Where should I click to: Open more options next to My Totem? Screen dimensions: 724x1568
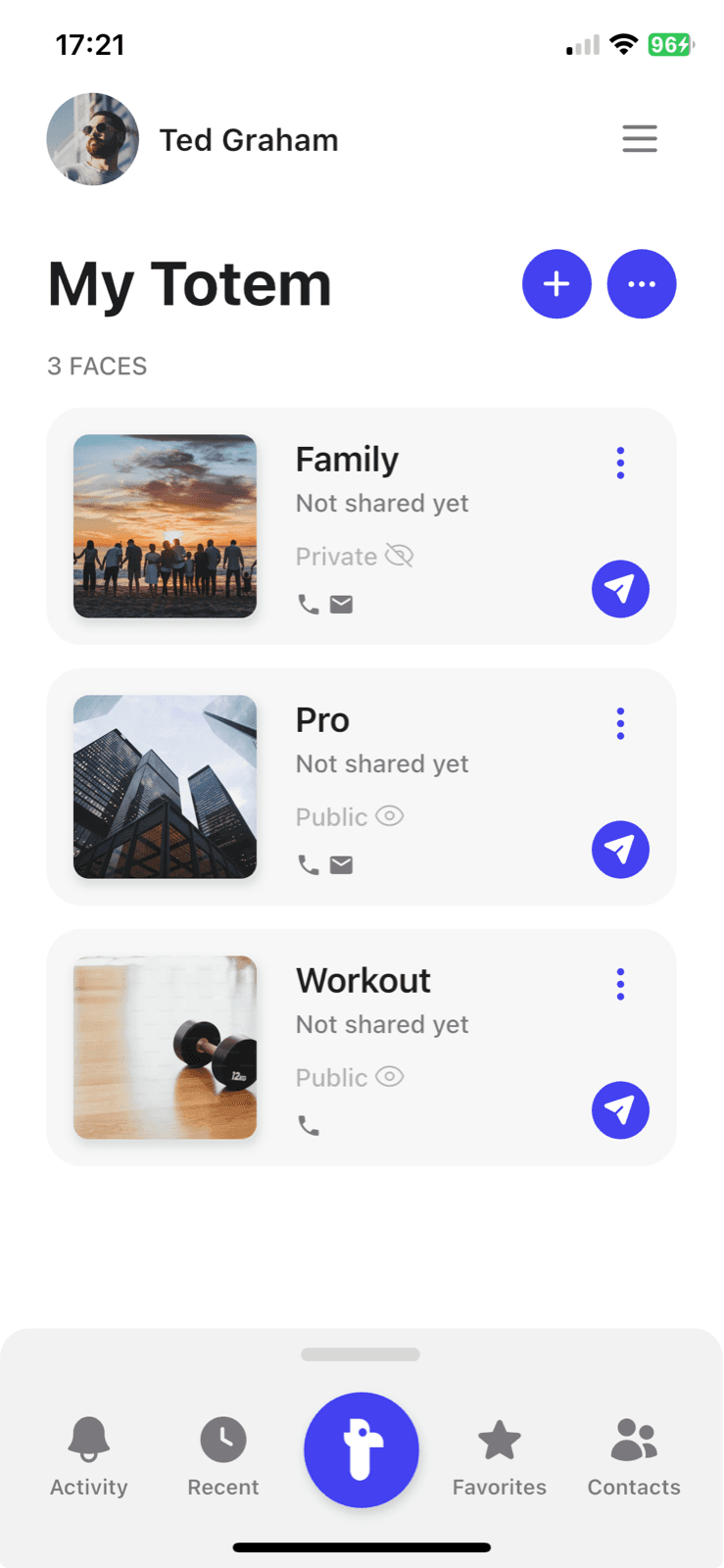click(x=642, y=284)
